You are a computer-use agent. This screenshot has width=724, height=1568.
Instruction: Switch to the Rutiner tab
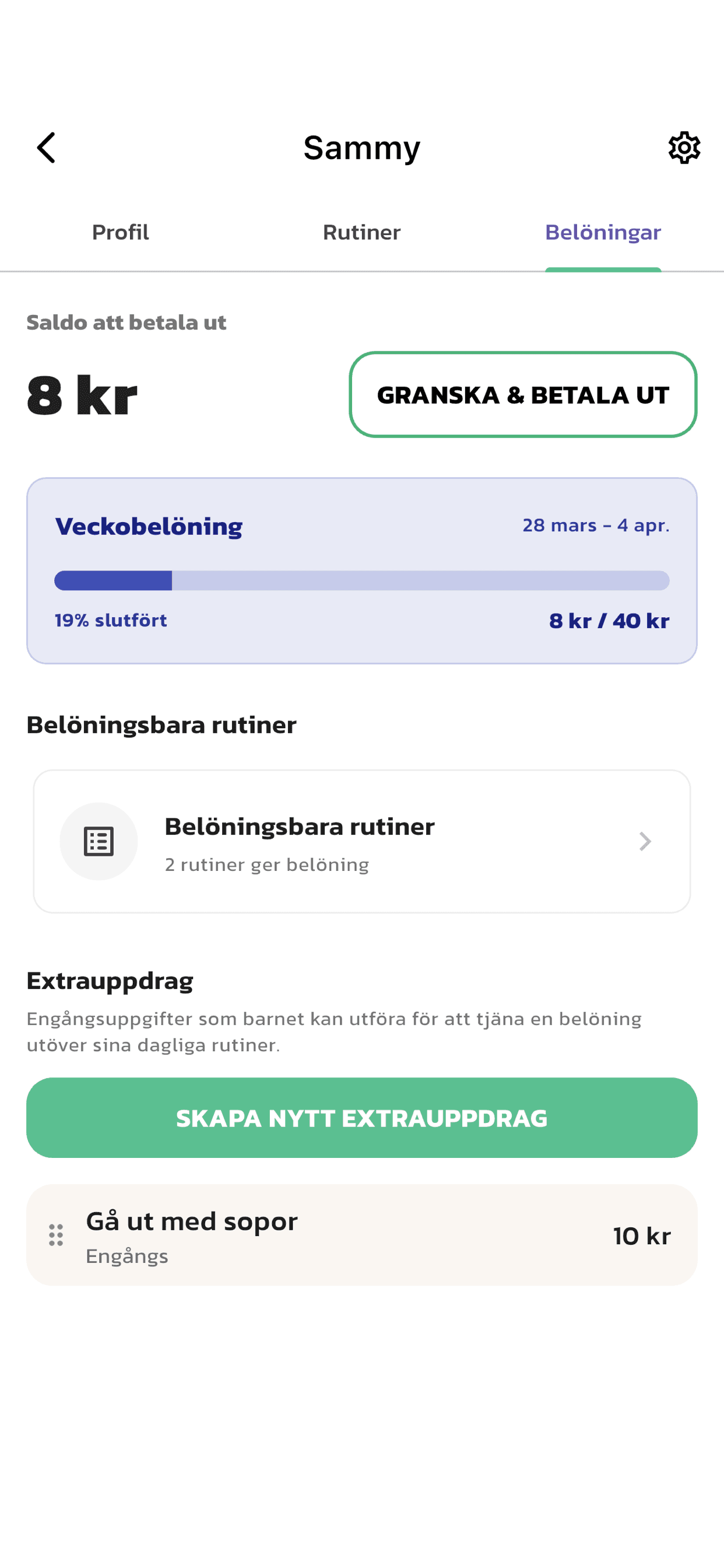[361, 233]
